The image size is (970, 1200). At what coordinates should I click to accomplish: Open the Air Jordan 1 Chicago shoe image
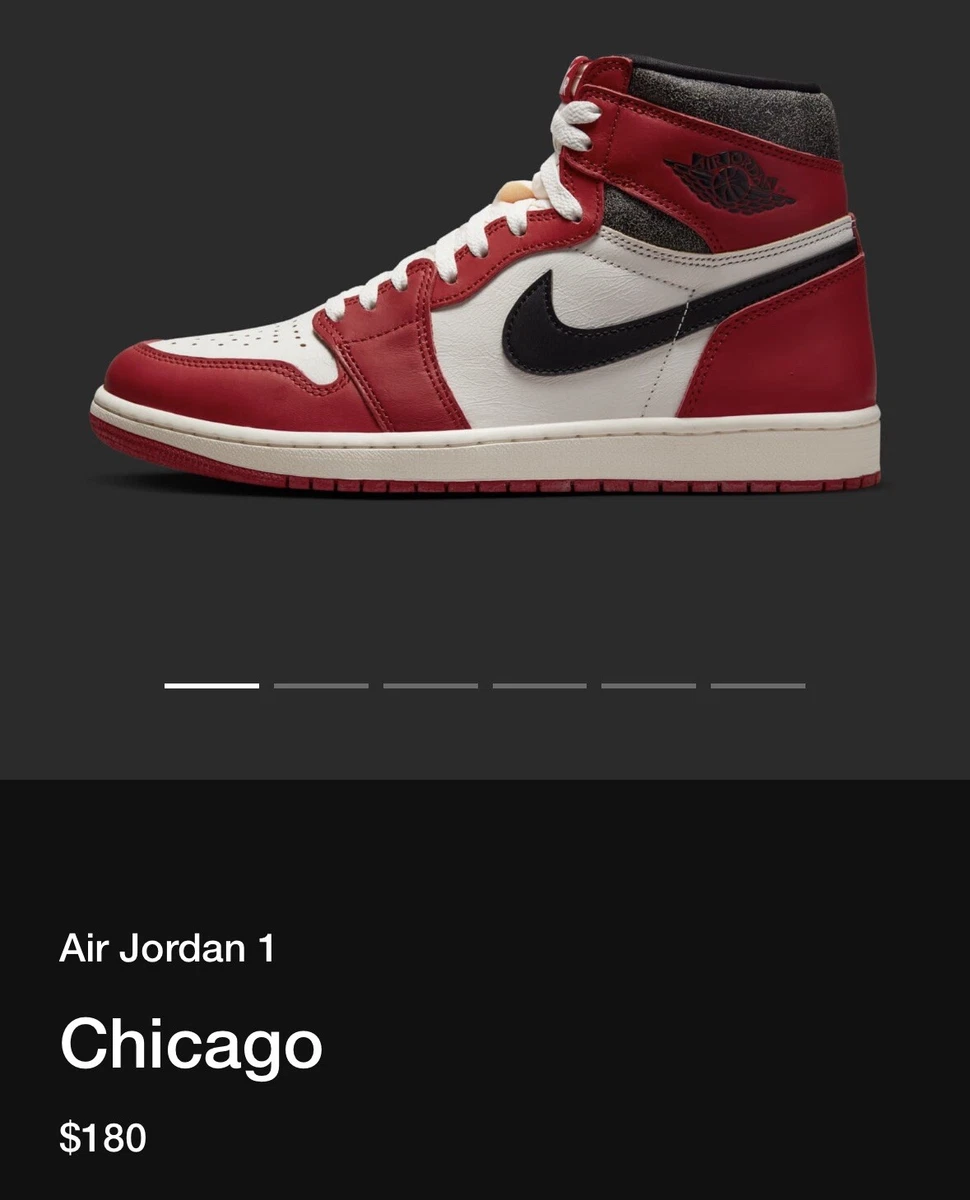487,290
